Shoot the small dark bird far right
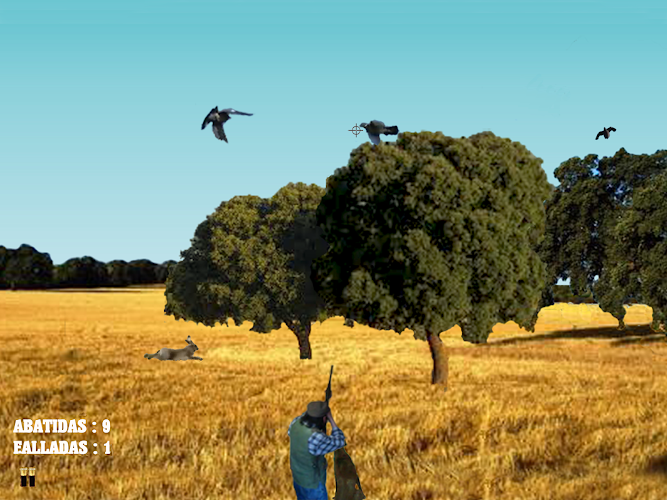667x500 pixels. pos(605,133)
